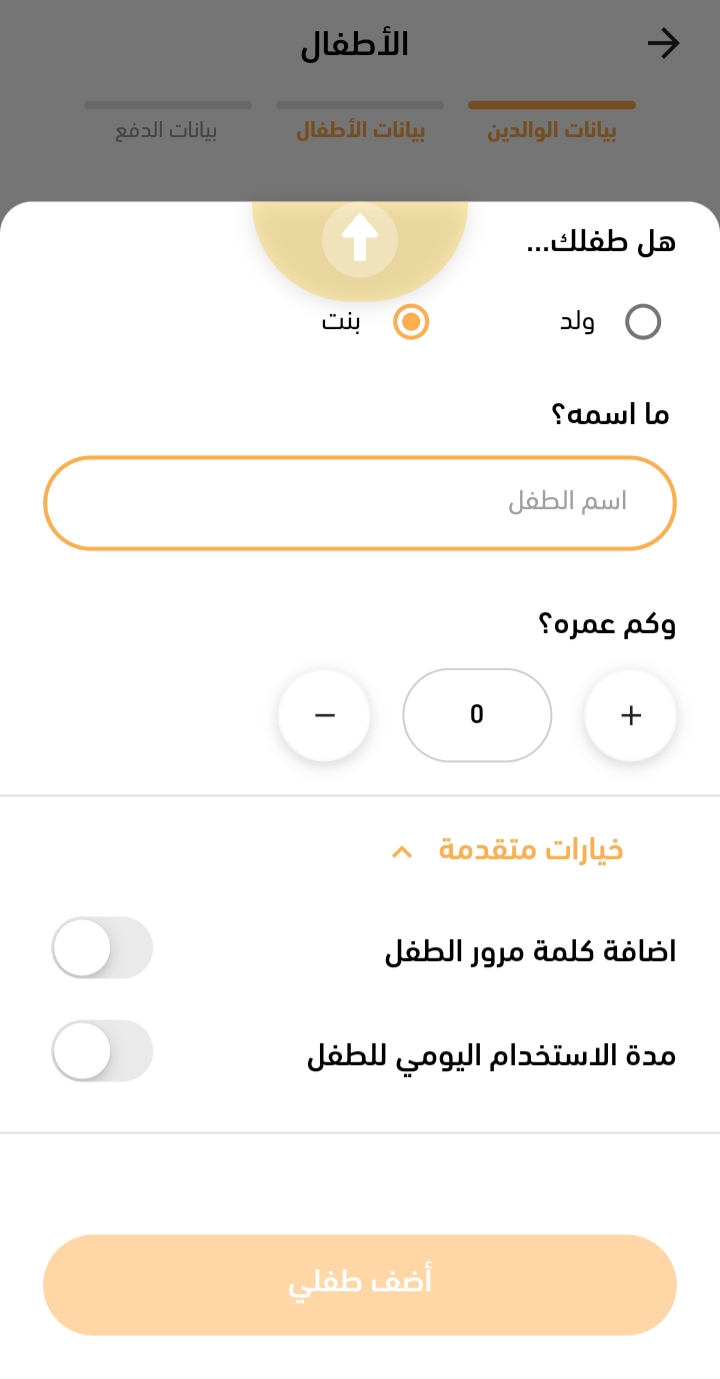The image size is (720, 1379).
Task: Click the أضف طفلي submit button
Action: tap(360, 1284)
